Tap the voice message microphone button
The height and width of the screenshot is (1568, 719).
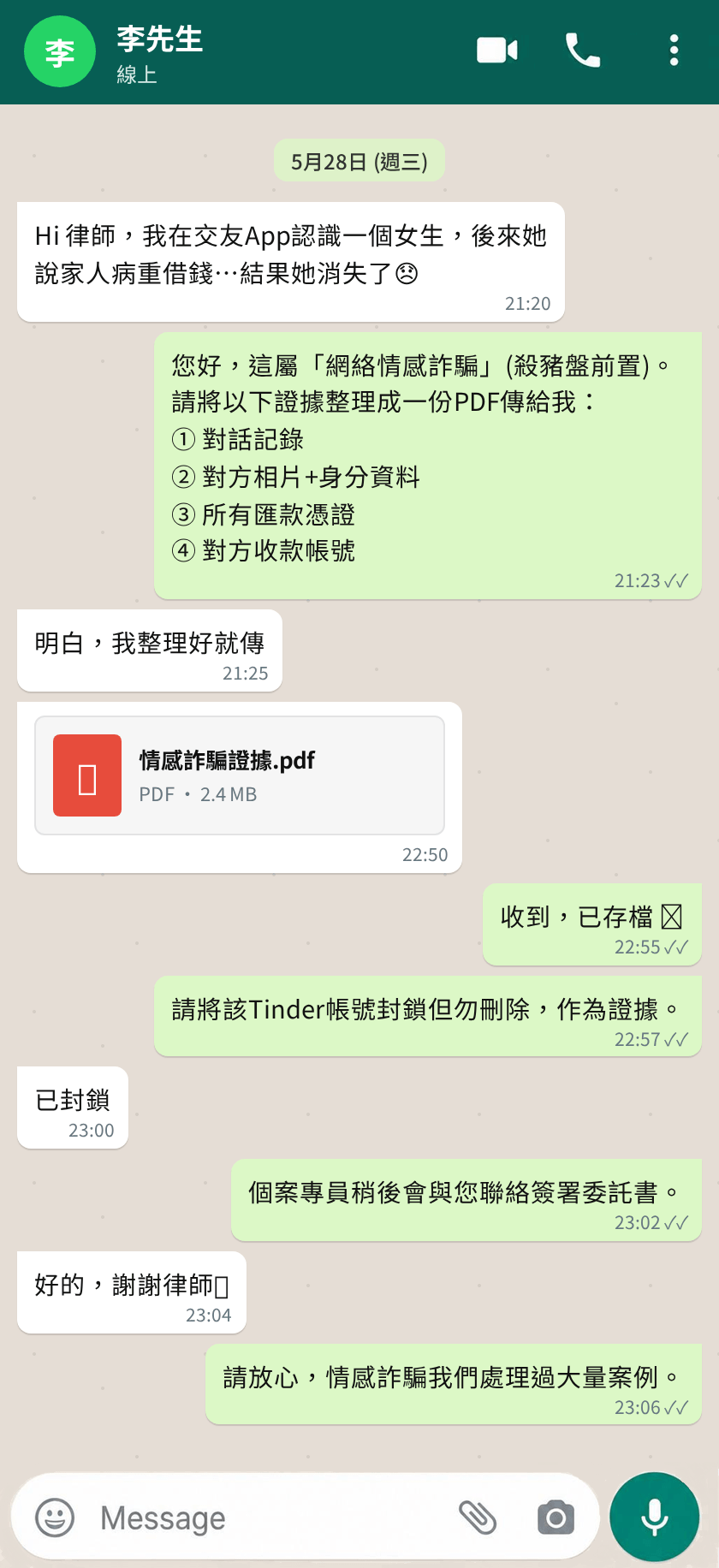(655, 1517)
